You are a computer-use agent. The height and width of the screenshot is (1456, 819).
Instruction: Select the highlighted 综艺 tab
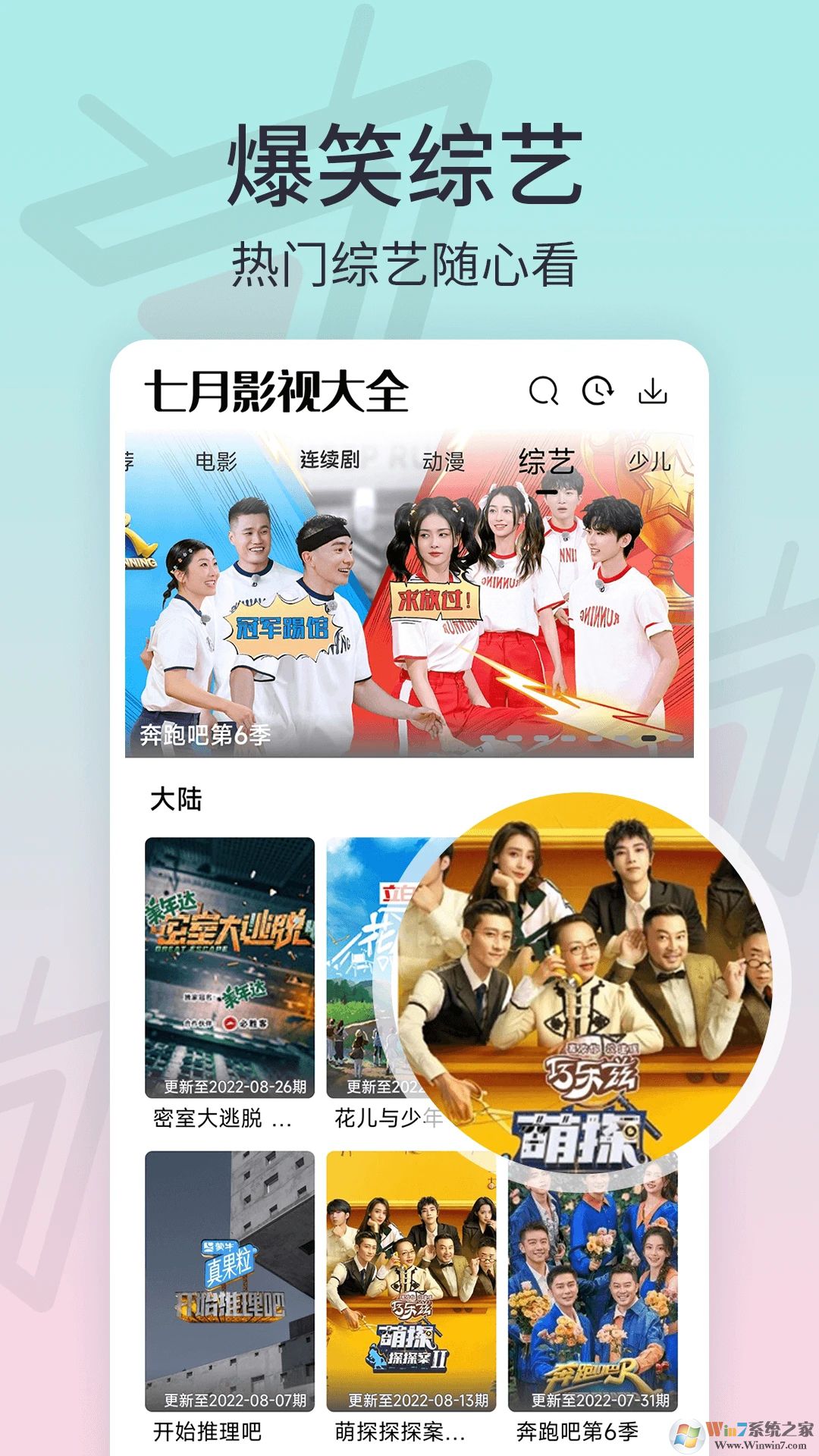coord(545,459)
